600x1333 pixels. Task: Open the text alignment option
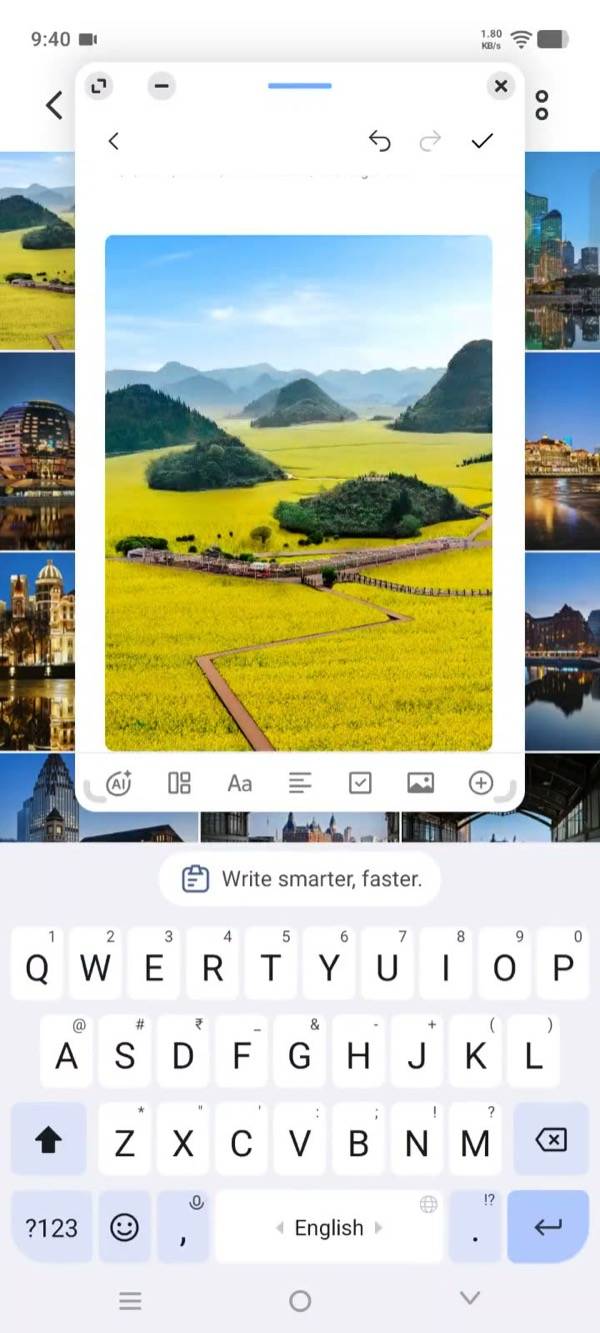[300, 783]
